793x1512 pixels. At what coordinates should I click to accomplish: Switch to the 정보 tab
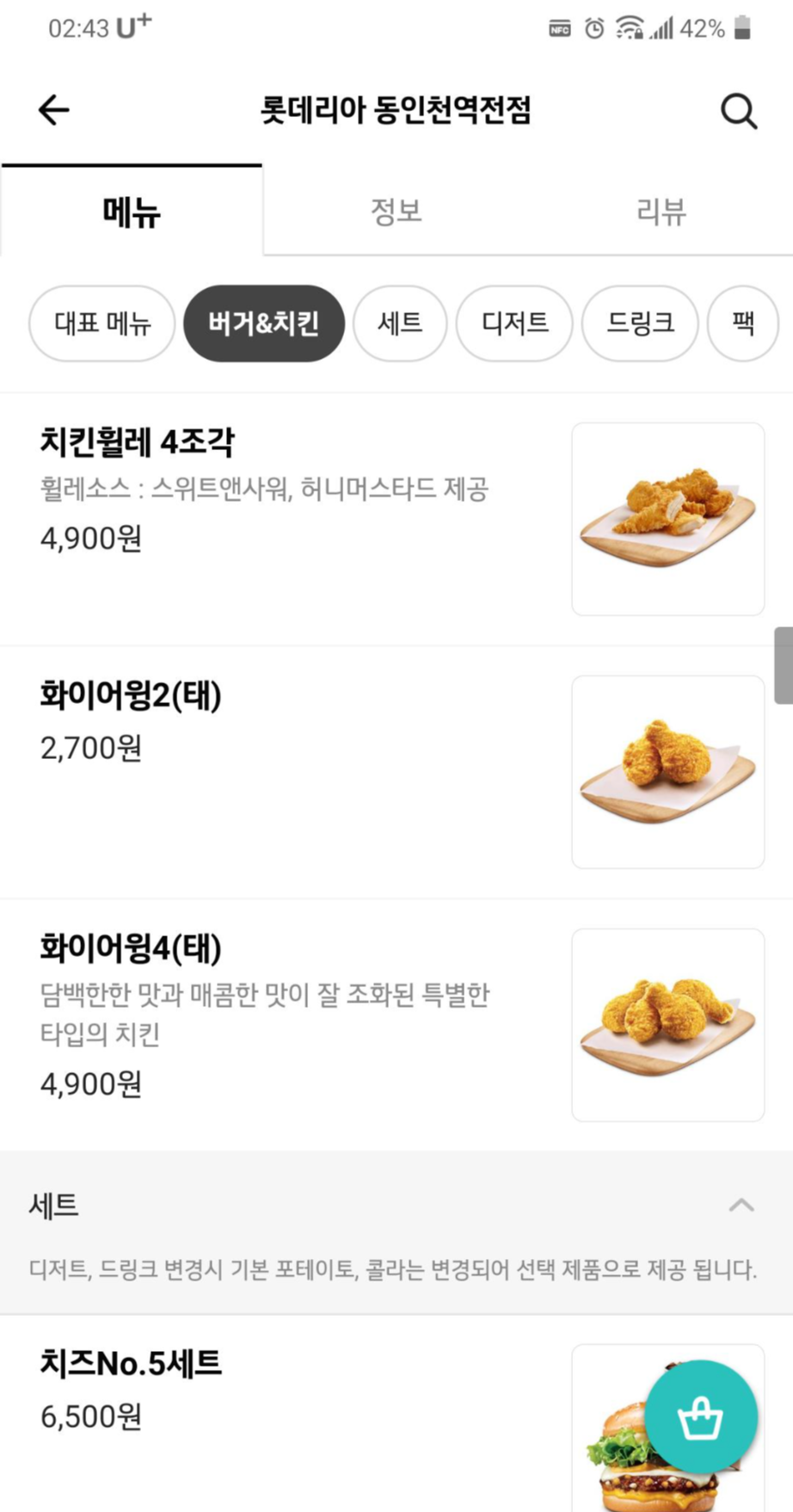tap(396, 212)
